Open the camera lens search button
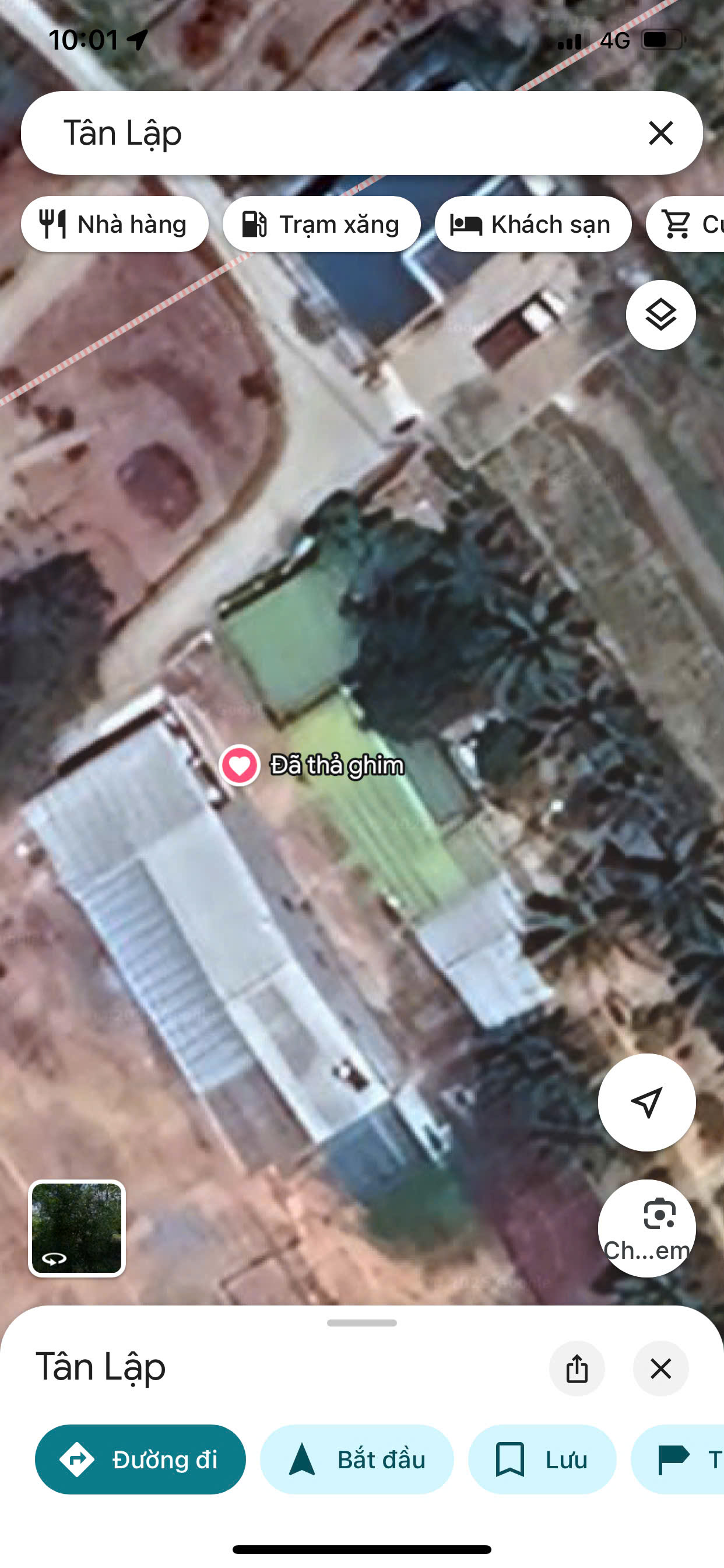Viewport: 724px width, 1568px height. 646,1228
